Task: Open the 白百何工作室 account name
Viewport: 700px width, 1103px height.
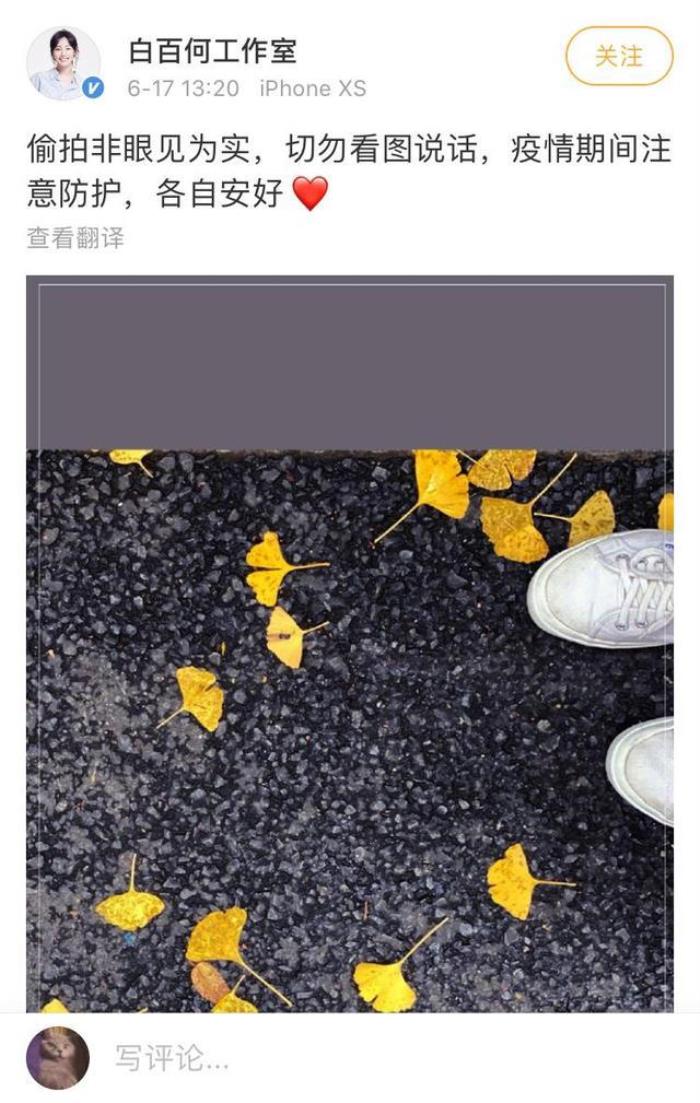Action: (x=212, y=50)
